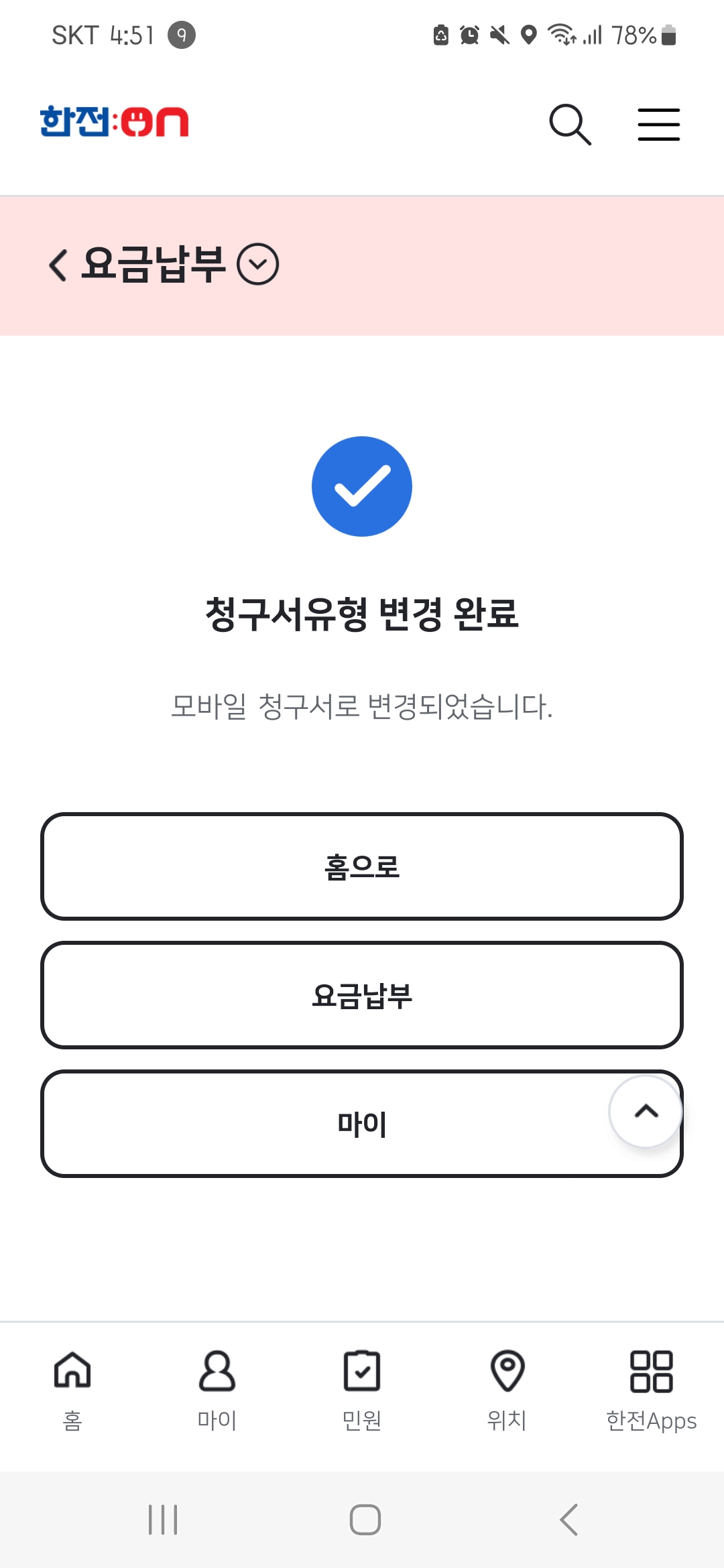Tap the scroll-to-top arrow button
Screen dimensions: 724x1568
[x=646, y=1112]
